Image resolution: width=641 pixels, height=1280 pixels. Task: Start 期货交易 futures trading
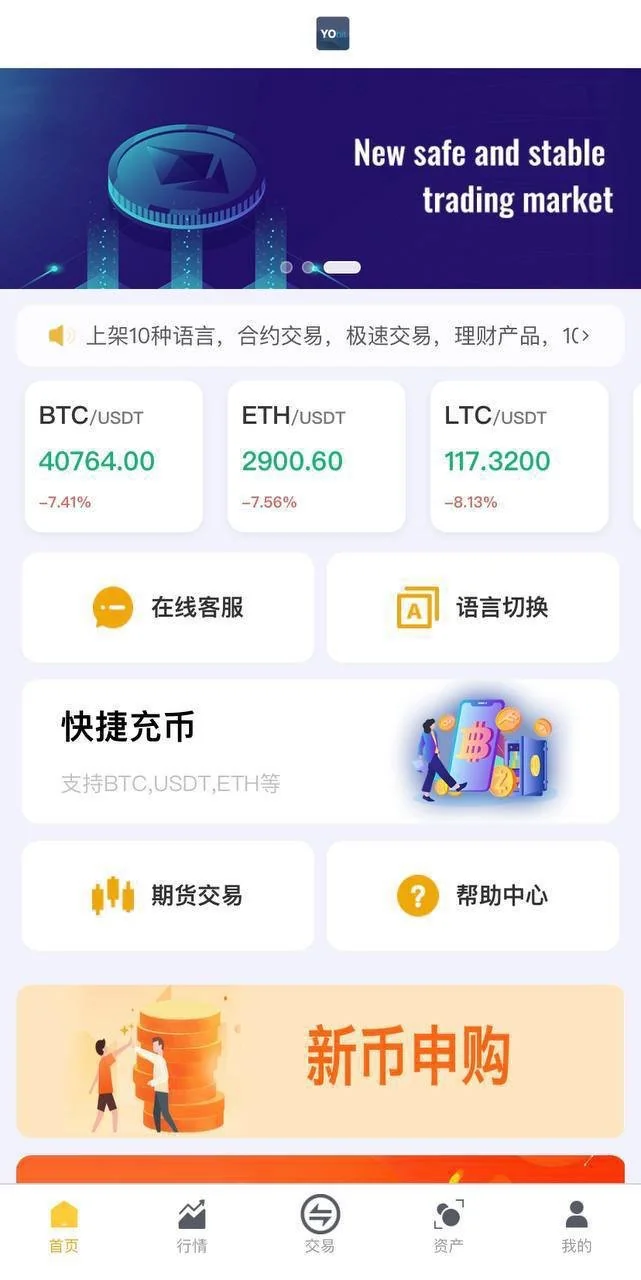tap(168, 895)
